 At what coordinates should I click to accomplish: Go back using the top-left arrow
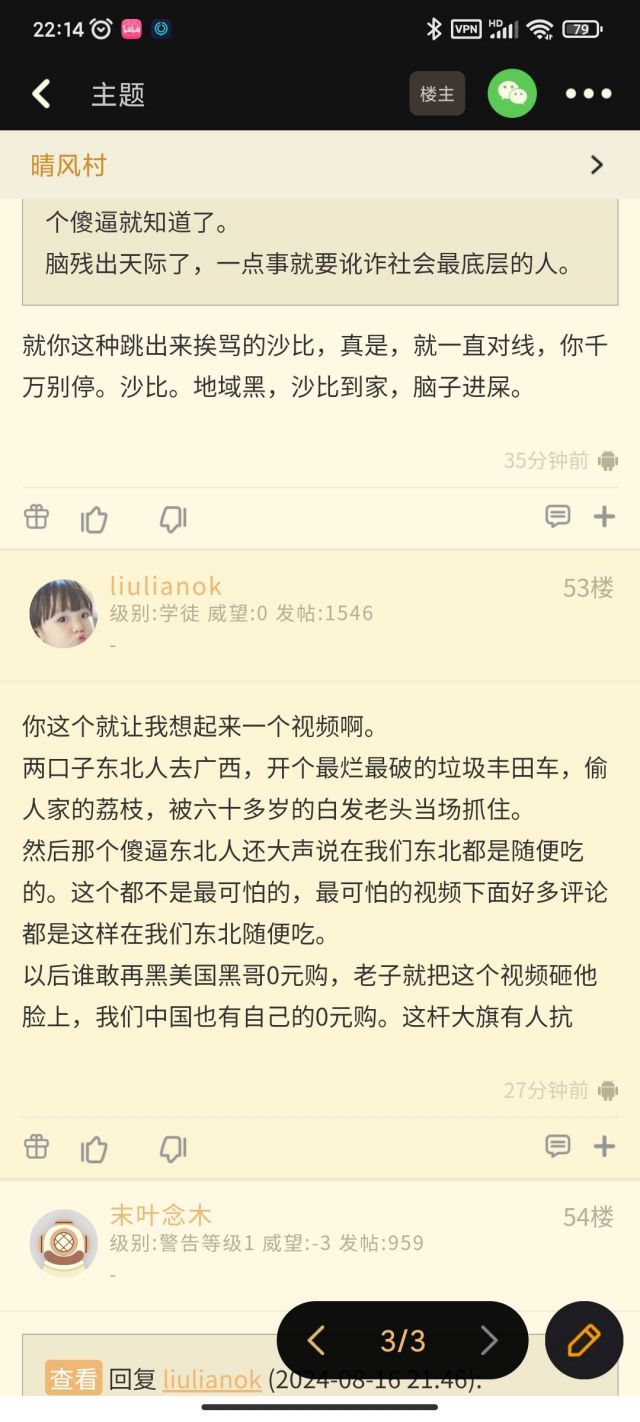coord(41,94)
